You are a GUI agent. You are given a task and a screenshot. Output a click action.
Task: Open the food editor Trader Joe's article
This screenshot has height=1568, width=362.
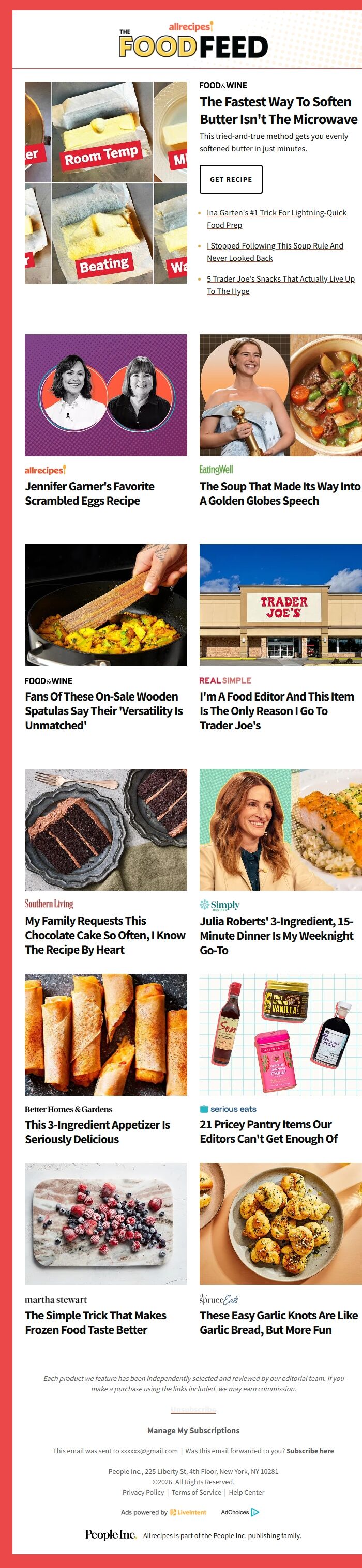(x=276, y=710)
